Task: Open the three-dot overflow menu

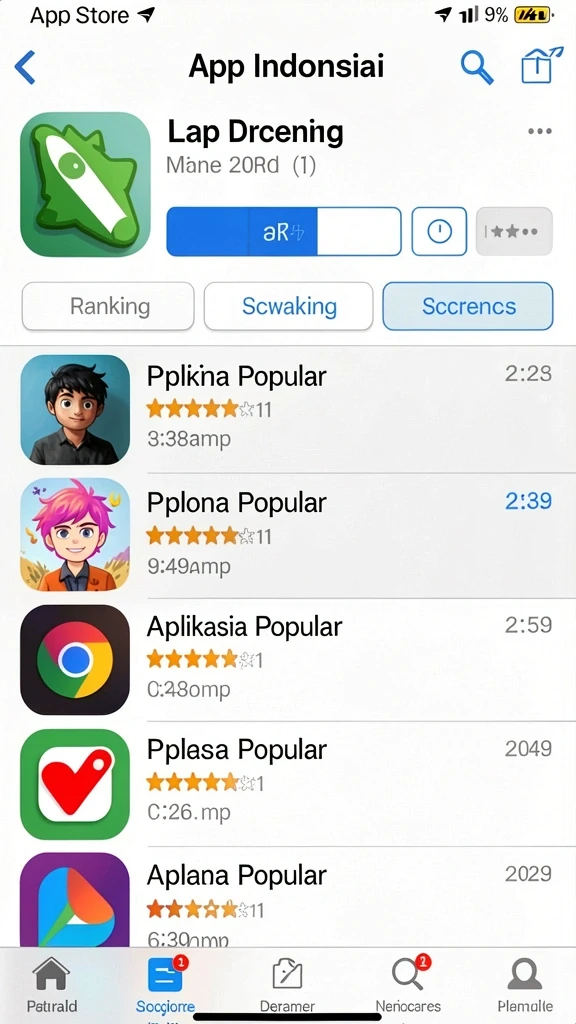Action: point(539,131)
